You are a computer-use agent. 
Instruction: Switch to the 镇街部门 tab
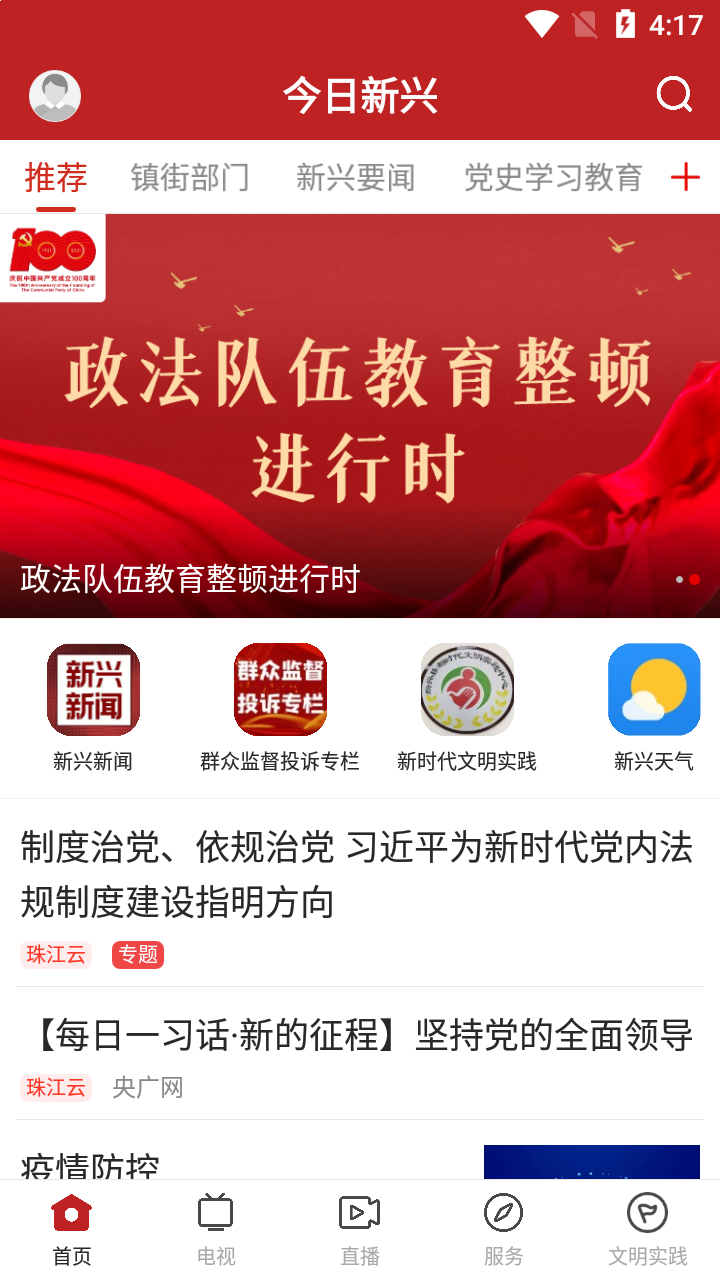pyautogui.click(x=190, y=178)
